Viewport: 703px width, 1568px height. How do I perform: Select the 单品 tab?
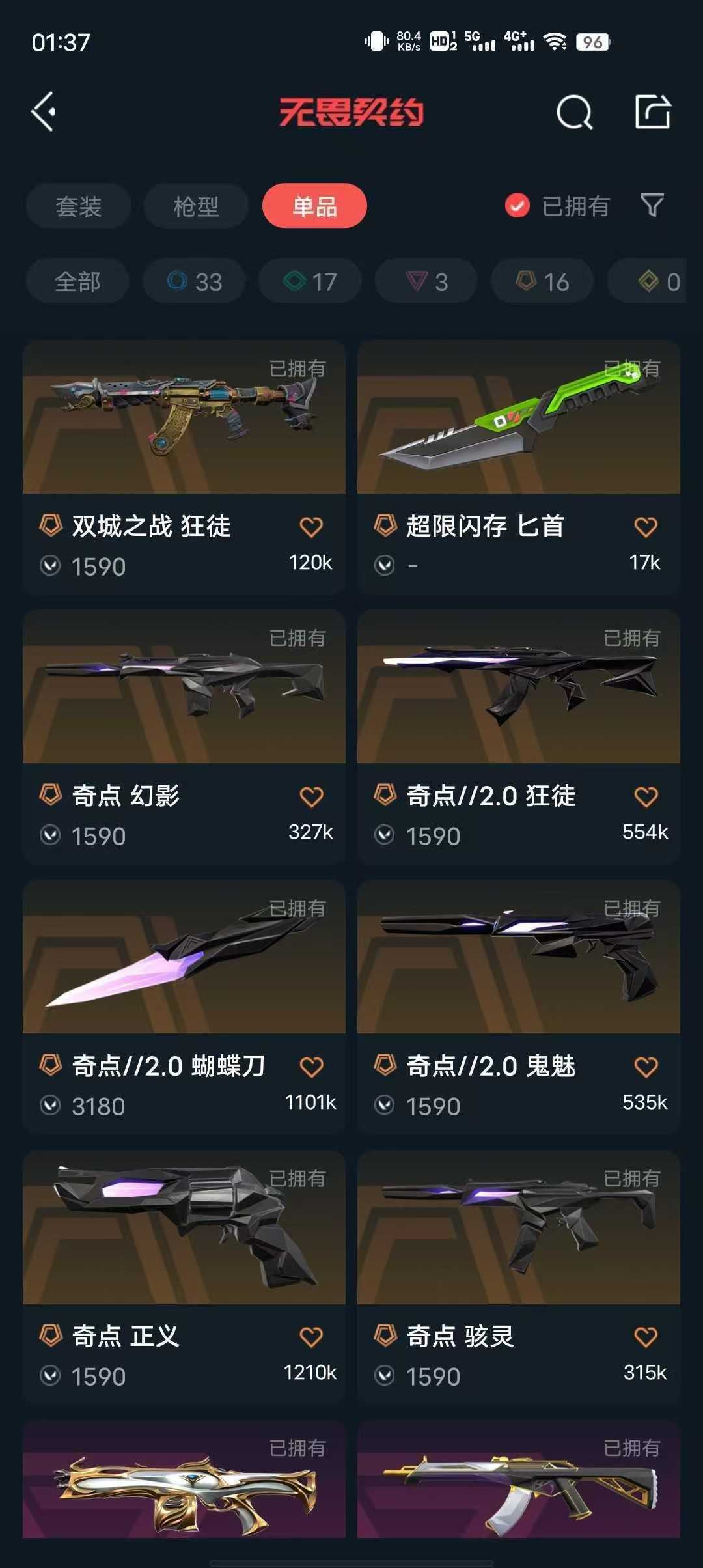tap(313, 206)
